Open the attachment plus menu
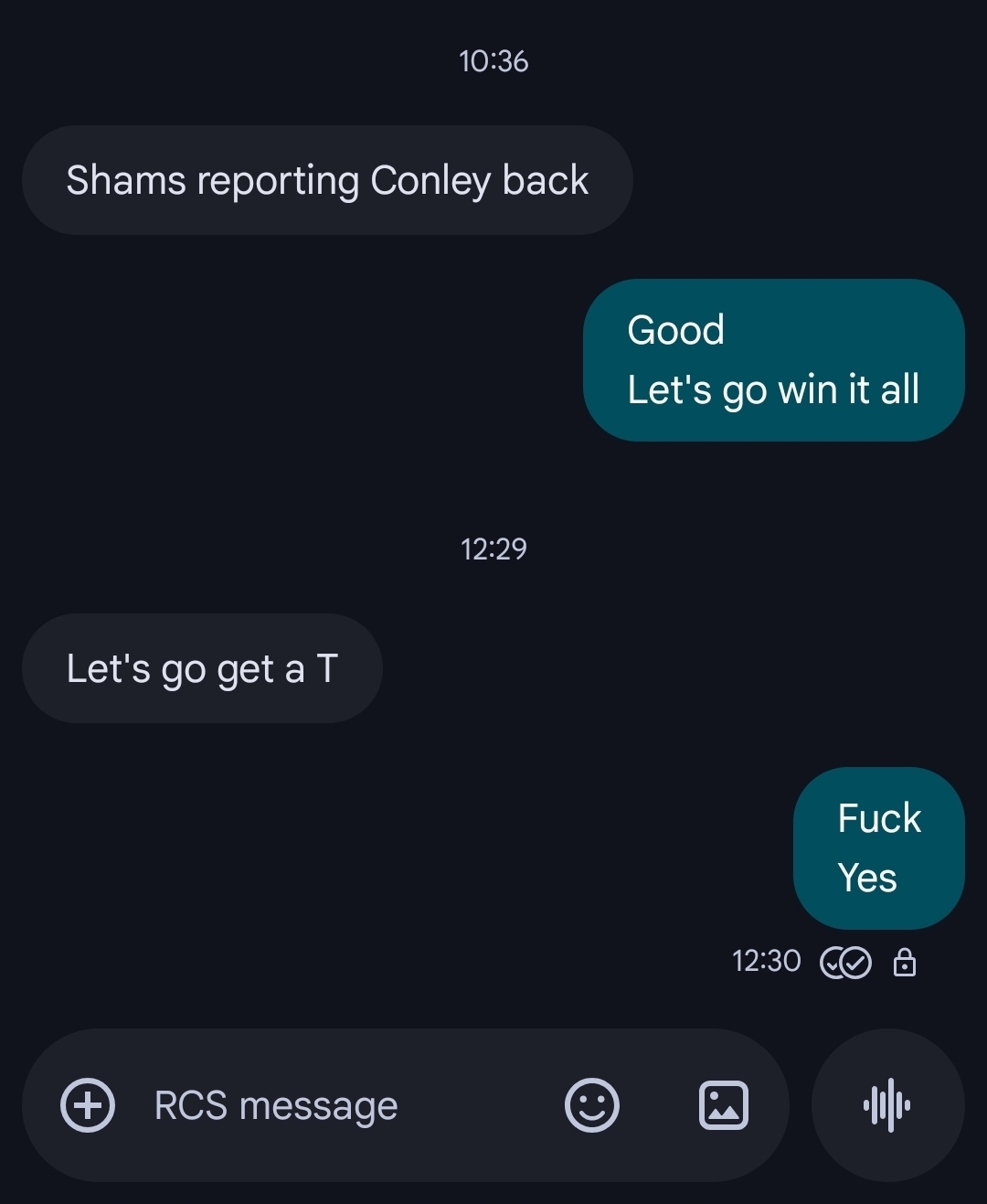 88,1105
